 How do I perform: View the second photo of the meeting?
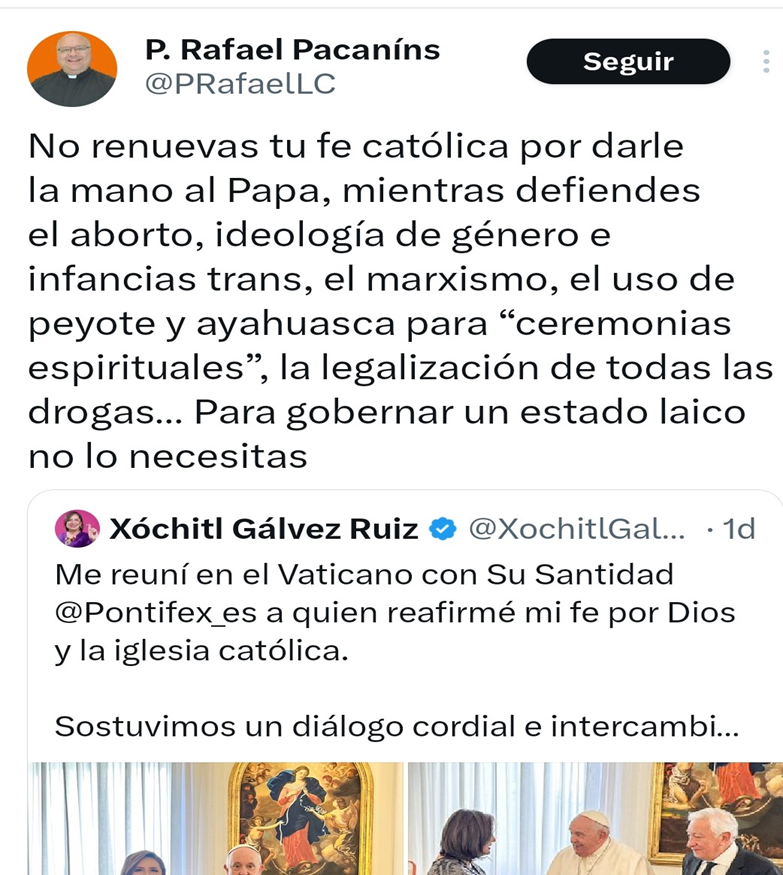pyautogui.click(x=594, y=818)
